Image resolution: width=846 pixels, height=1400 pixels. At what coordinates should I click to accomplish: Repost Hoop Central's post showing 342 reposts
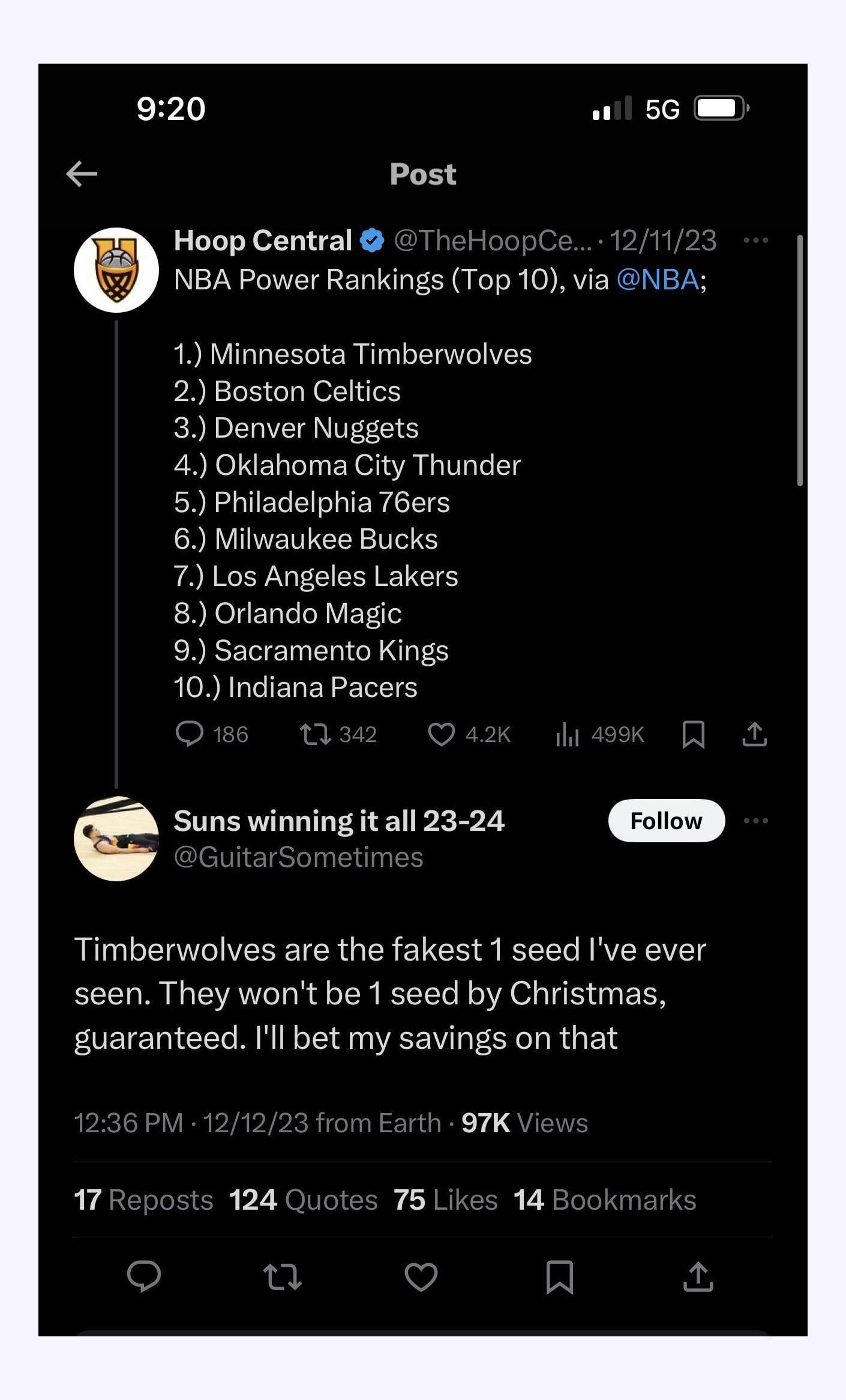(316, 734)
